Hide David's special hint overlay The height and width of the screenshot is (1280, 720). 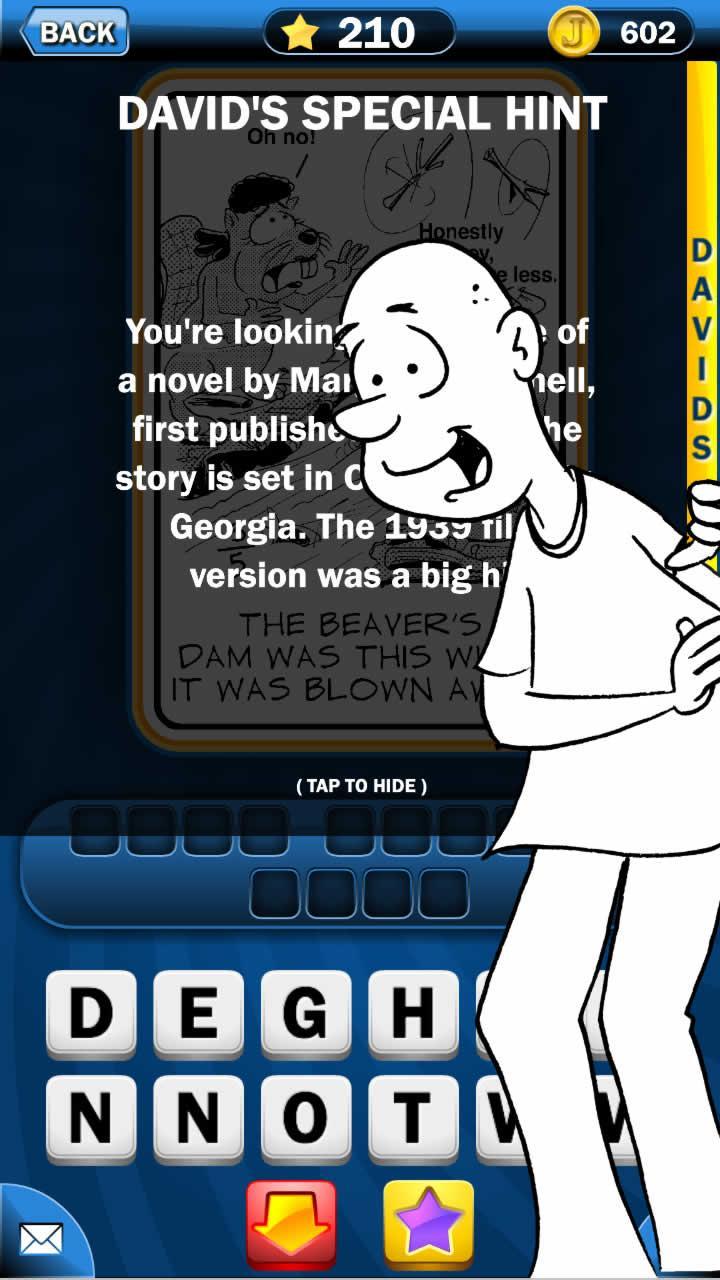361,786
